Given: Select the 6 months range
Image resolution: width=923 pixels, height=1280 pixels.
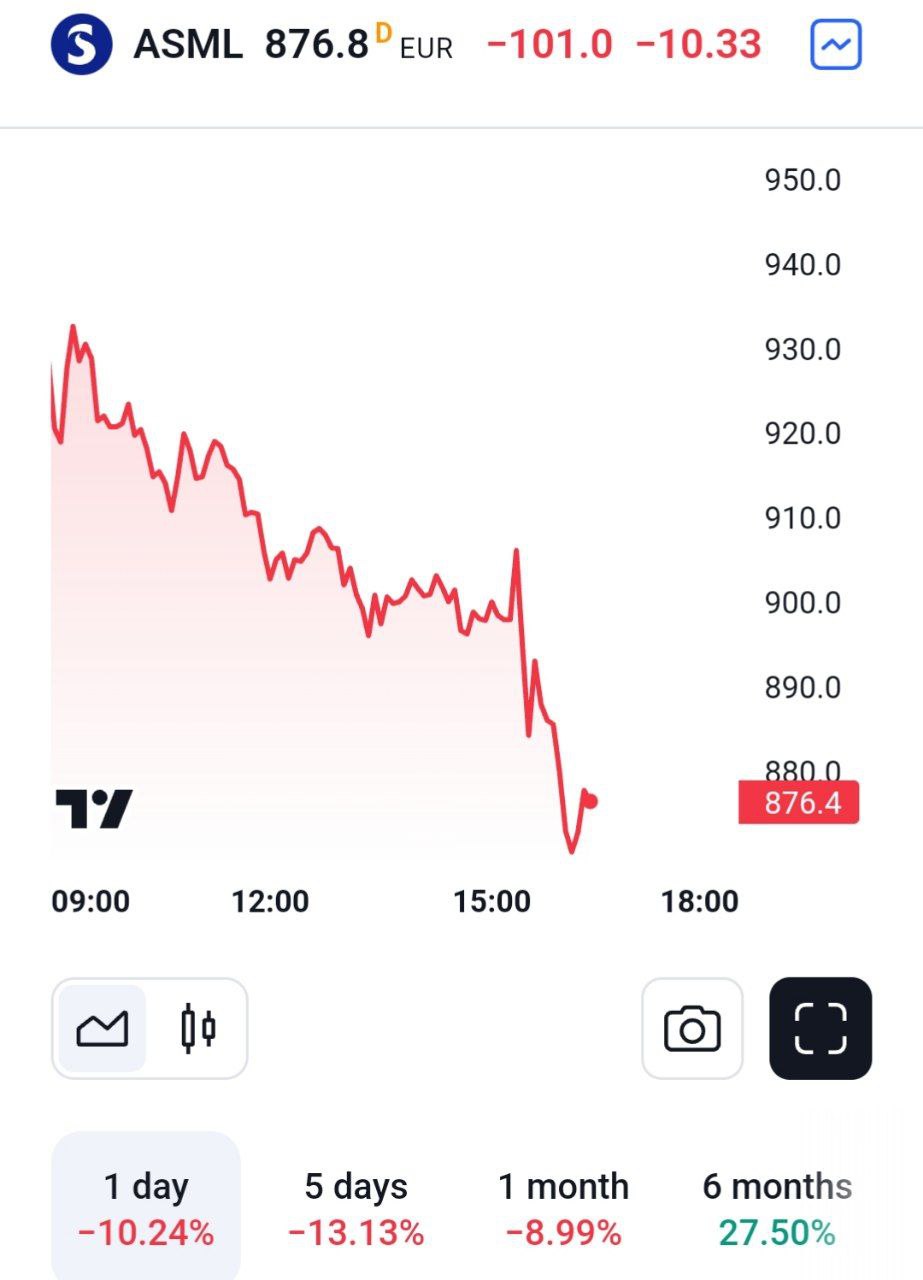Looking at the screenshot, I should pyautogui.click(x=777, y=1207).
